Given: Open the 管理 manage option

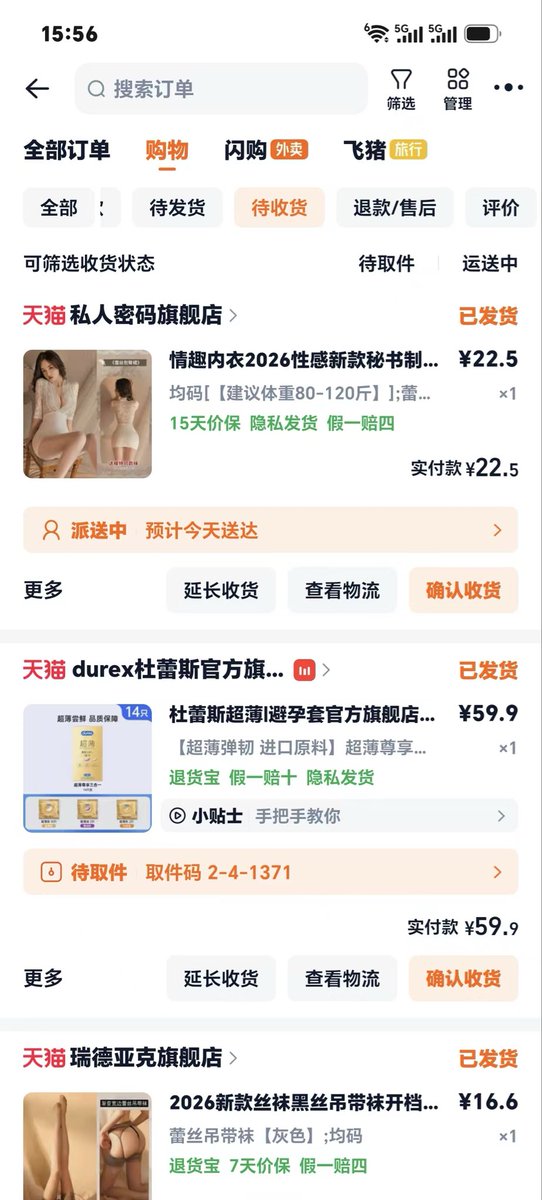Looking at the screenshot, I should click(458, 89).
